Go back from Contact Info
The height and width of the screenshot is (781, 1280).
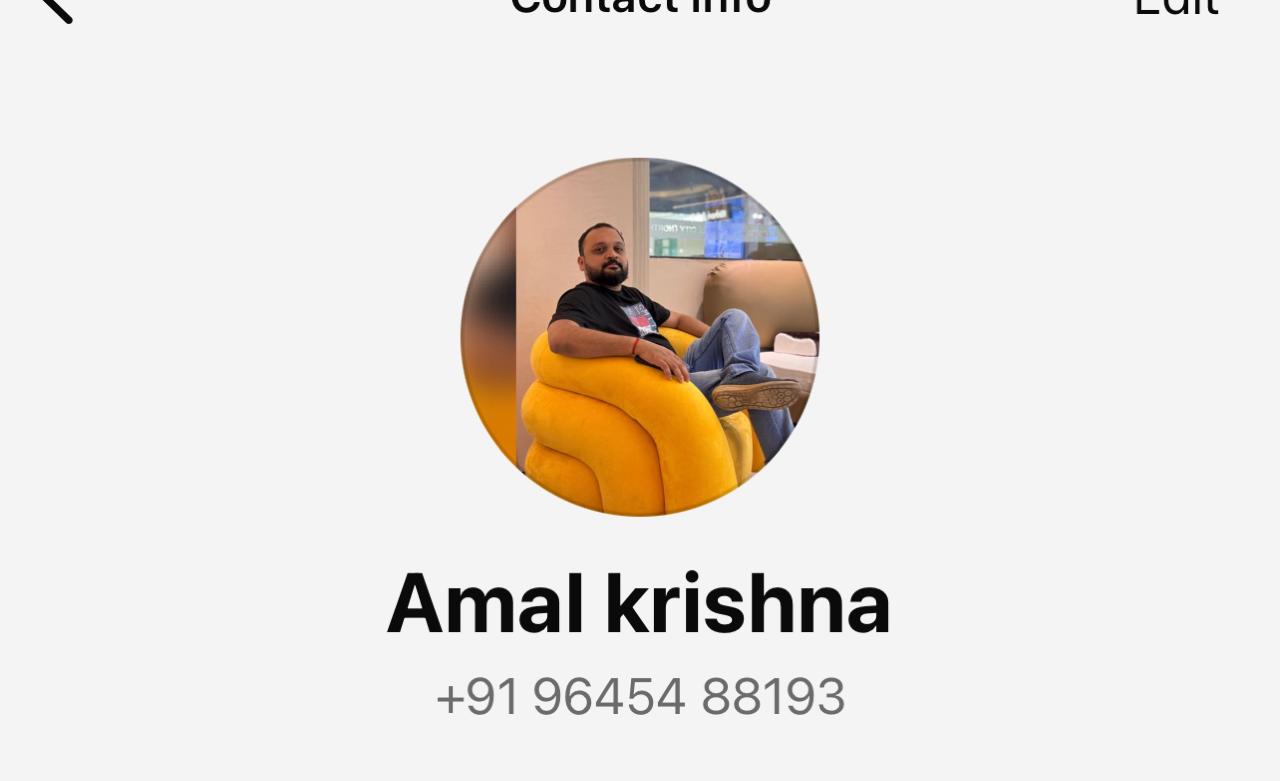coord(55,8)
